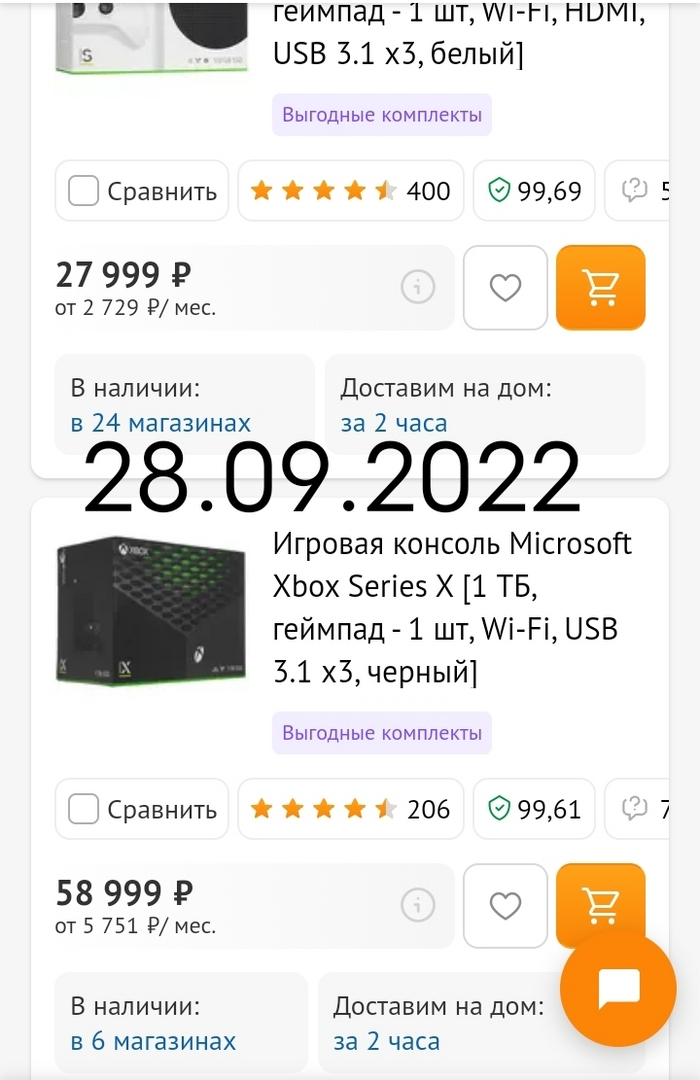Show price info for the 58 999 ₽ console
The height and width of the screenshot is (1080, 700).
click(418, 906)
